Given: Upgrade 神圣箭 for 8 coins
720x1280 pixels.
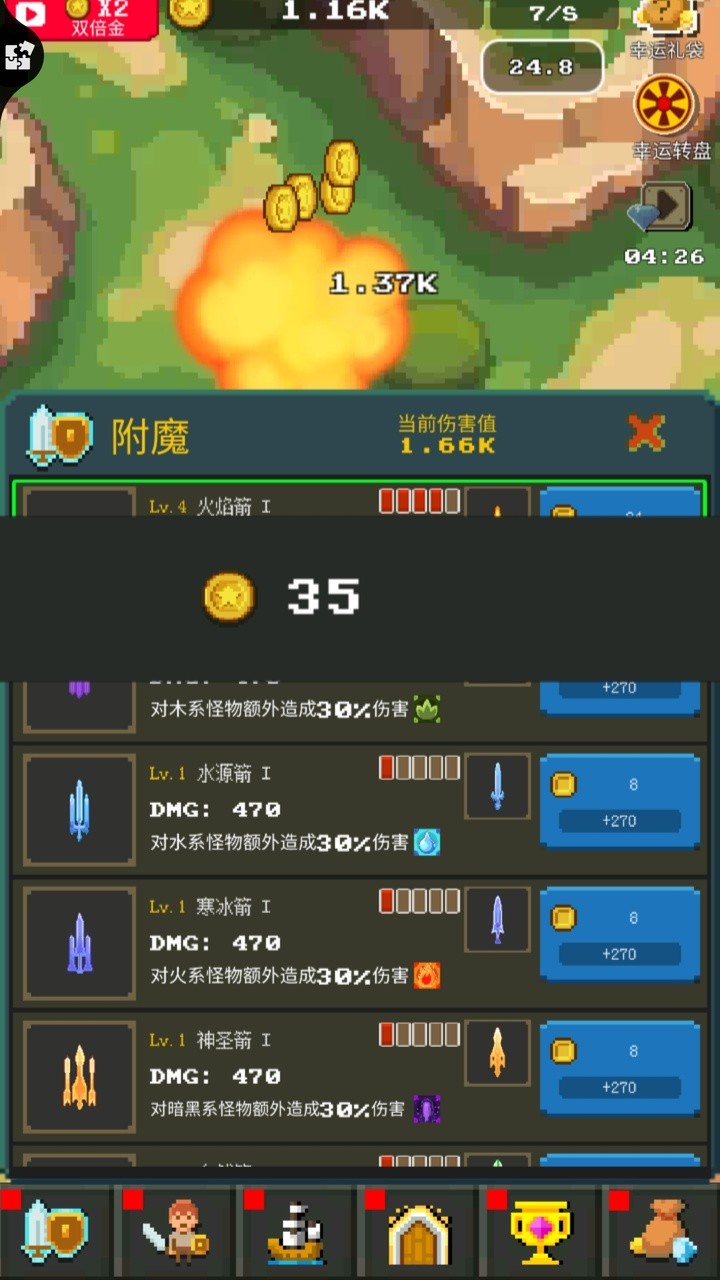Looking at the screenshot, I should (619, 1069).
